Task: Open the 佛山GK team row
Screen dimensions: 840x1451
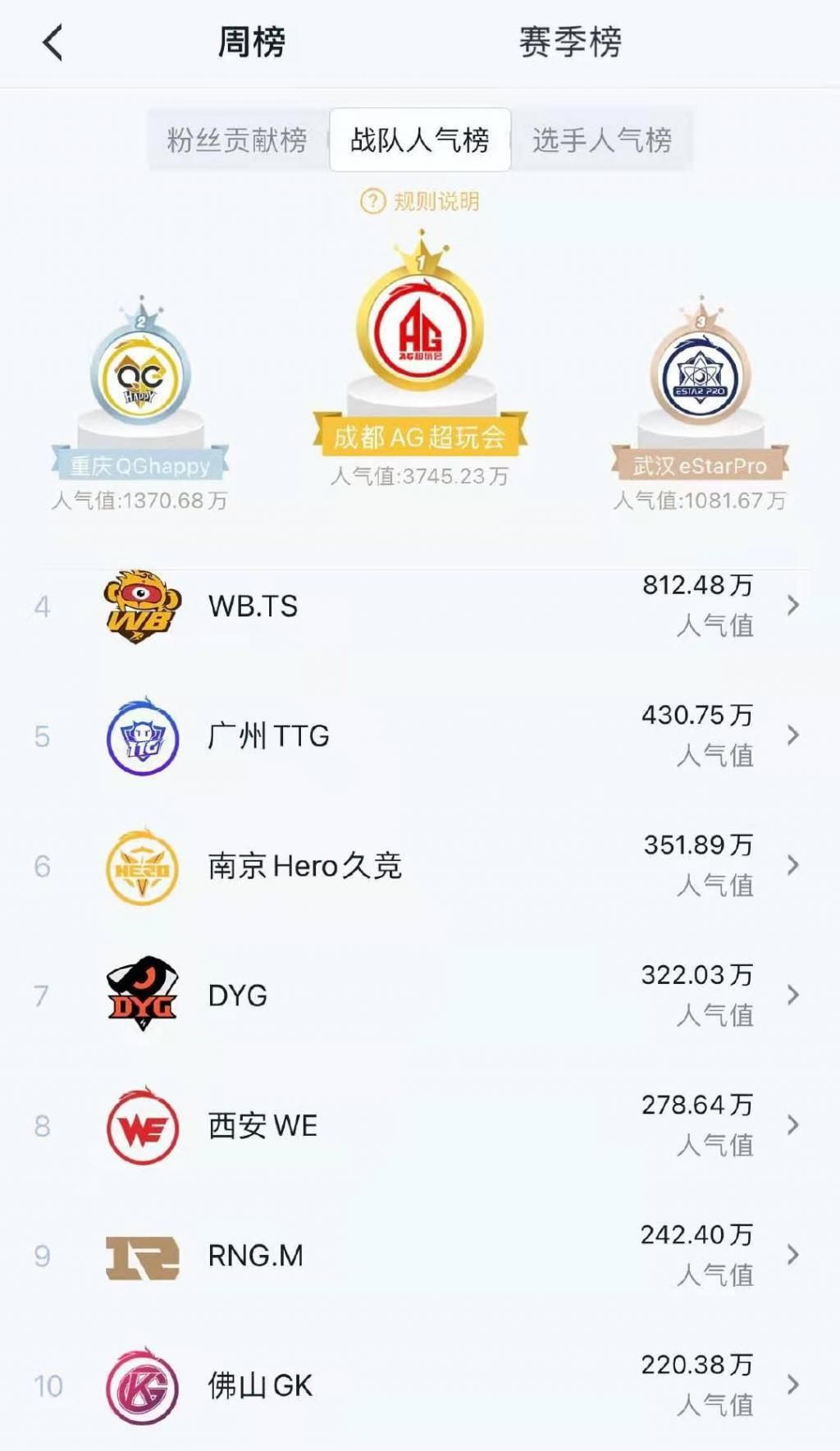Action: pos(420,1385)
